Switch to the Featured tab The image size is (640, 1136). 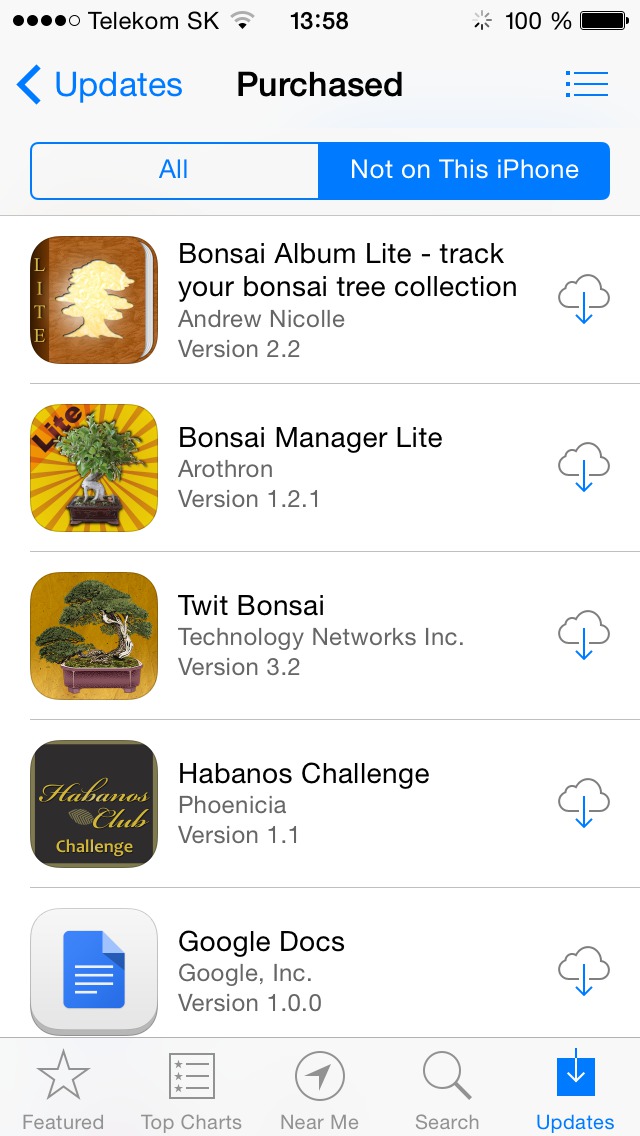pyautogui.click(x=63, y=1090)
